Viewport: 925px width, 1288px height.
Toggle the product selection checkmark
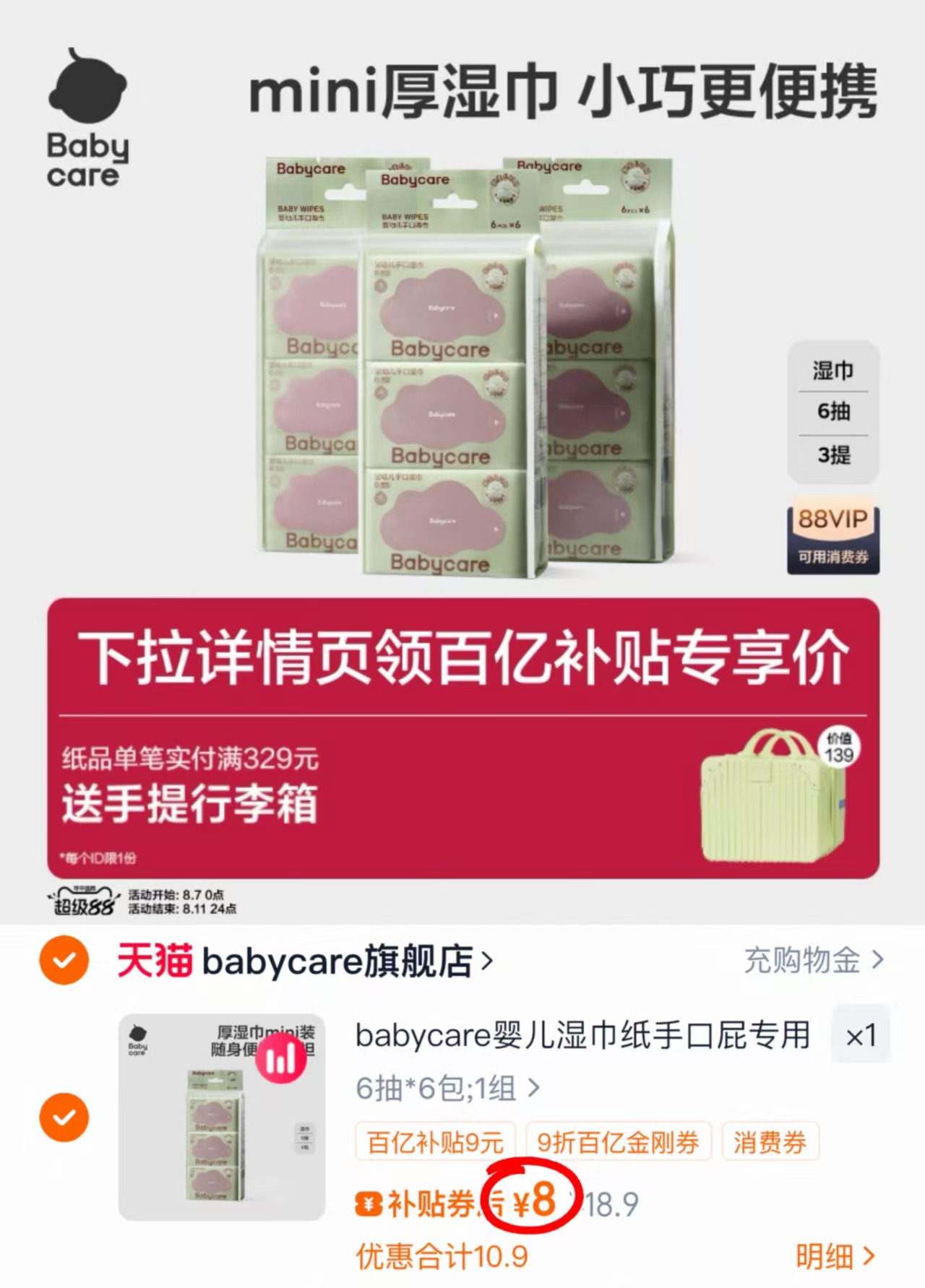tap(64, 1117)
